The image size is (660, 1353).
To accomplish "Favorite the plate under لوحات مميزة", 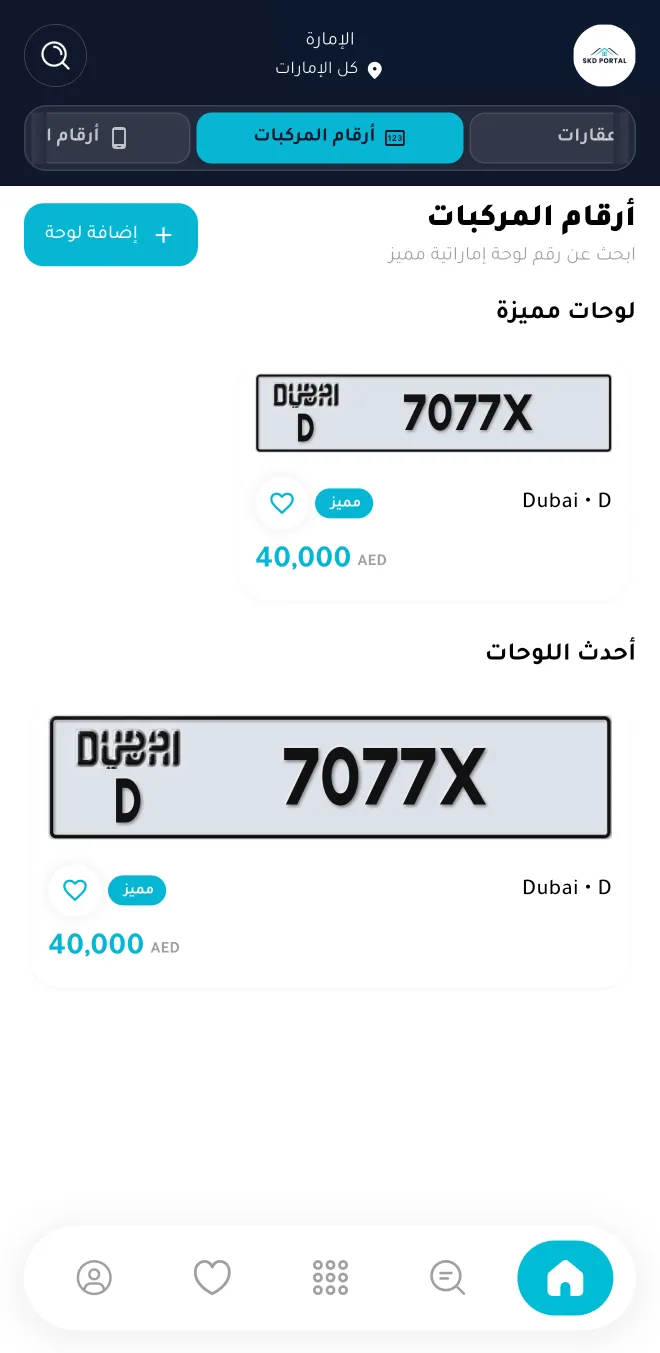I will [282, 503].
